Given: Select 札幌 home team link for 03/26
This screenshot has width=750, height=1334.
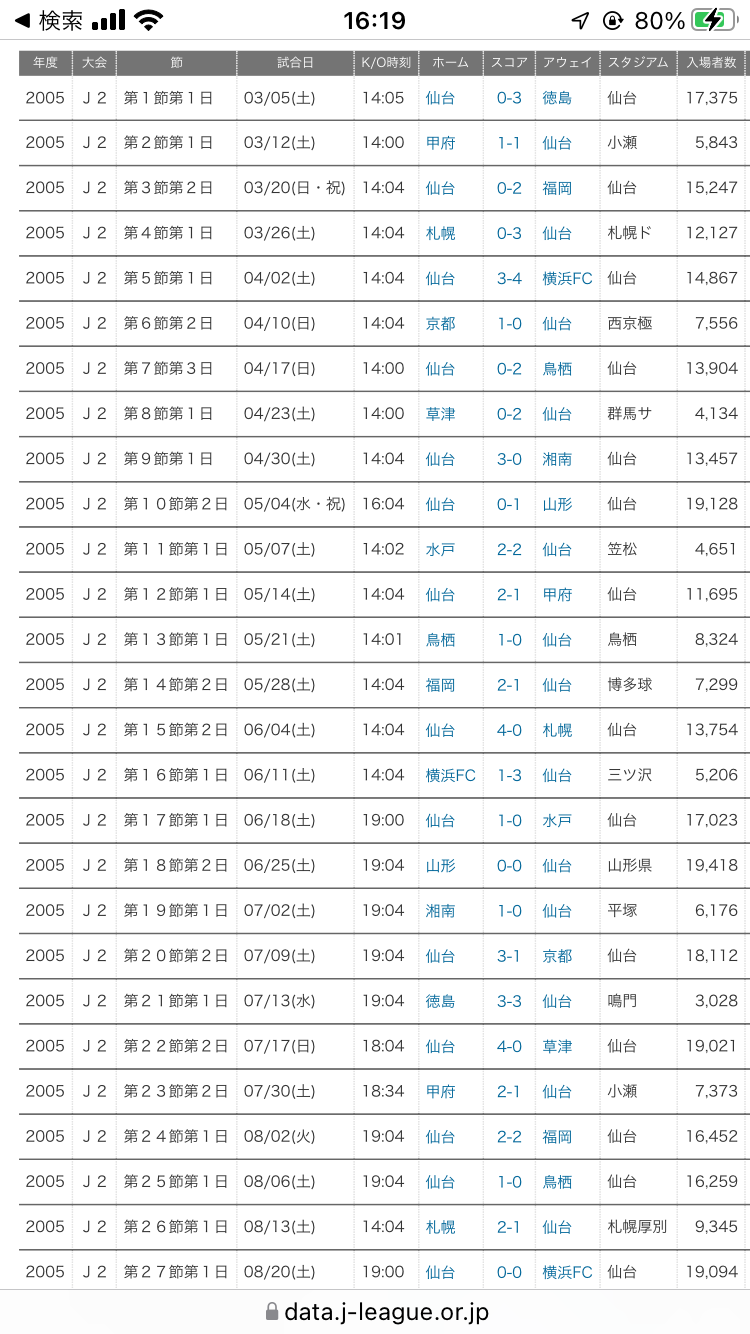Looking at the screenshot, I should 440,233.
